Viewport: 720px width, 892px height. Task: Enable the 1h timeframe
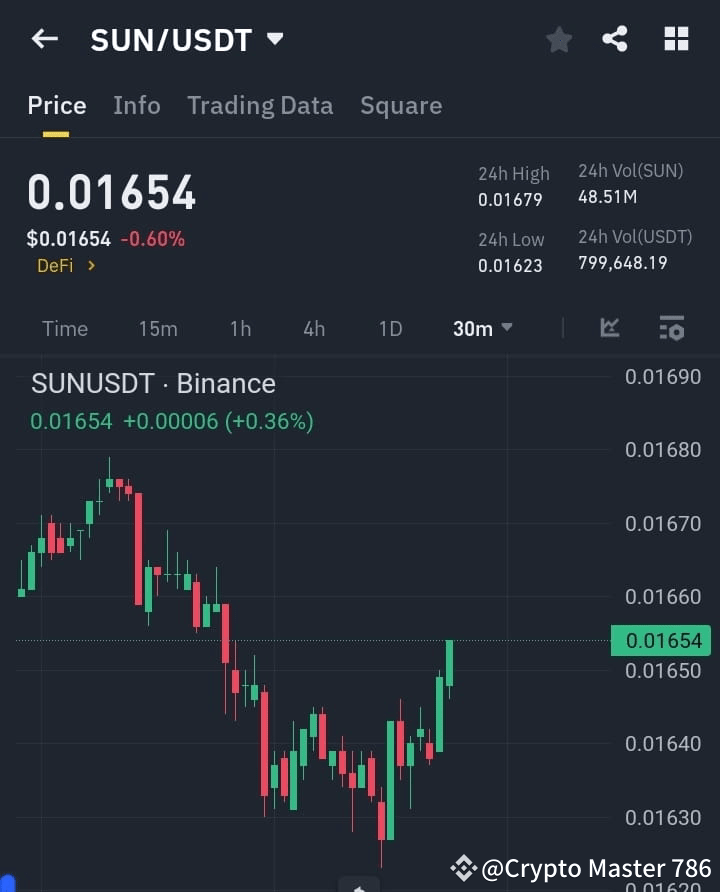tap(240, 328)
